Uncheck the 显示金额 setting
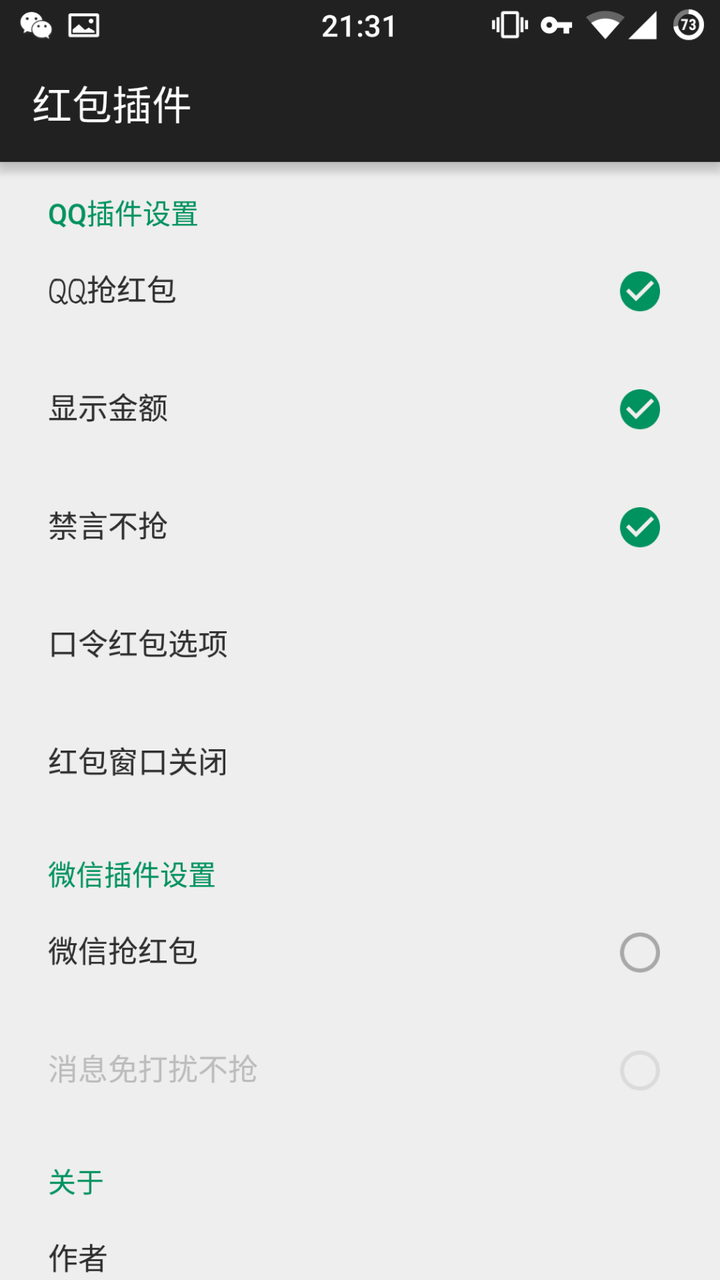This screenshot has width=720, height=1280. [639, 409]
